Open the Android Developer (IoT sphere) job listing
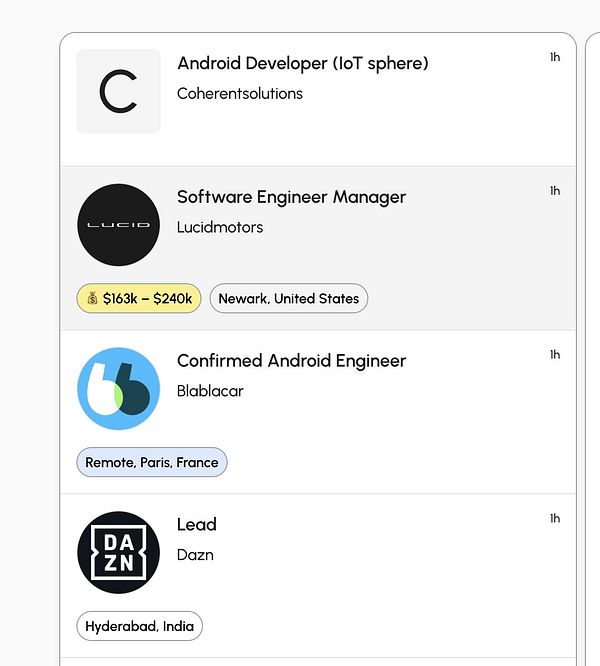The image size is (600, 666). (x=302, y=64)
